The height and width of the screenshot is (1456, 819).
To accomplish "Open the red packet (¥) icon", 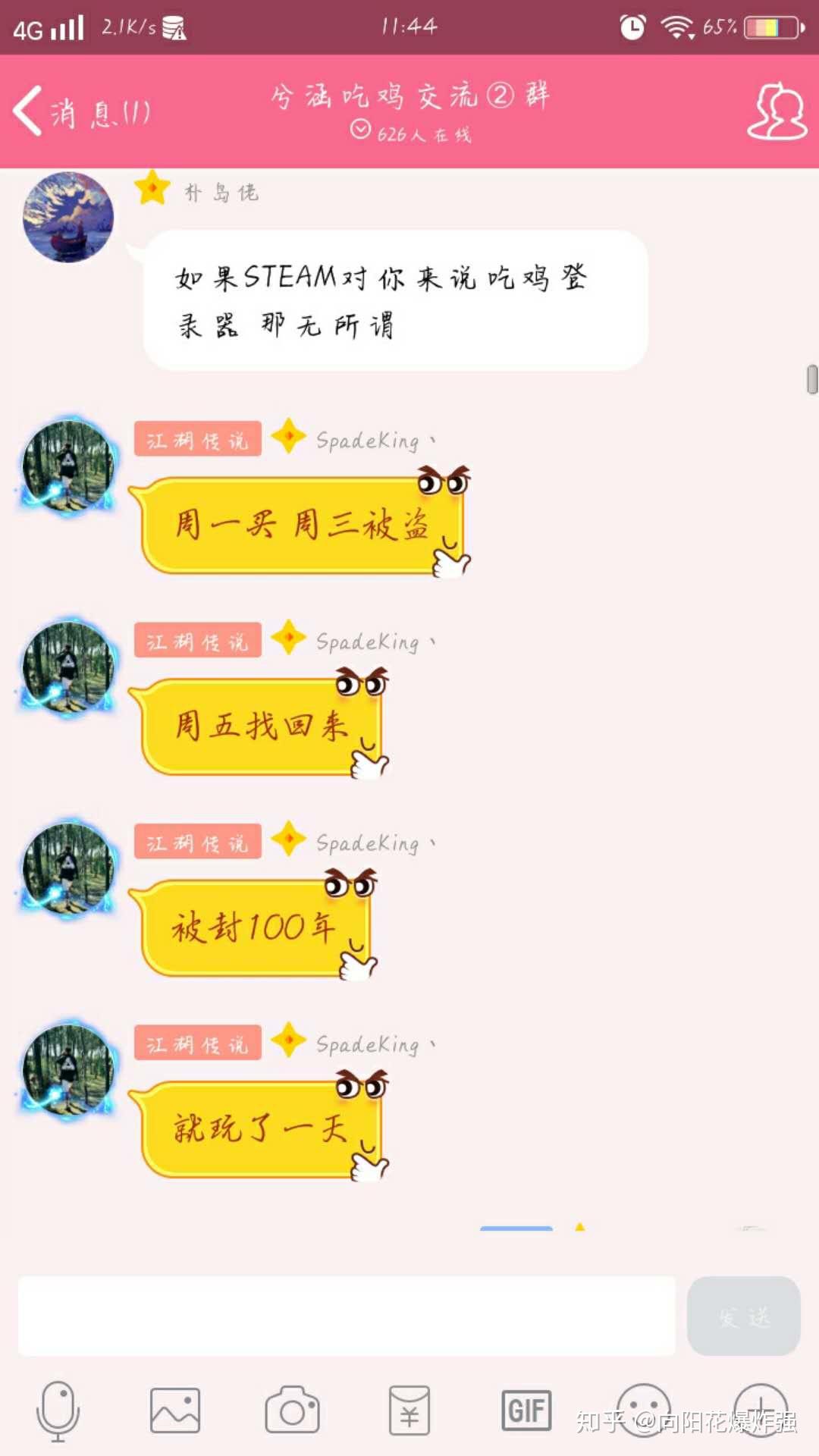I will click(409, 1410).
